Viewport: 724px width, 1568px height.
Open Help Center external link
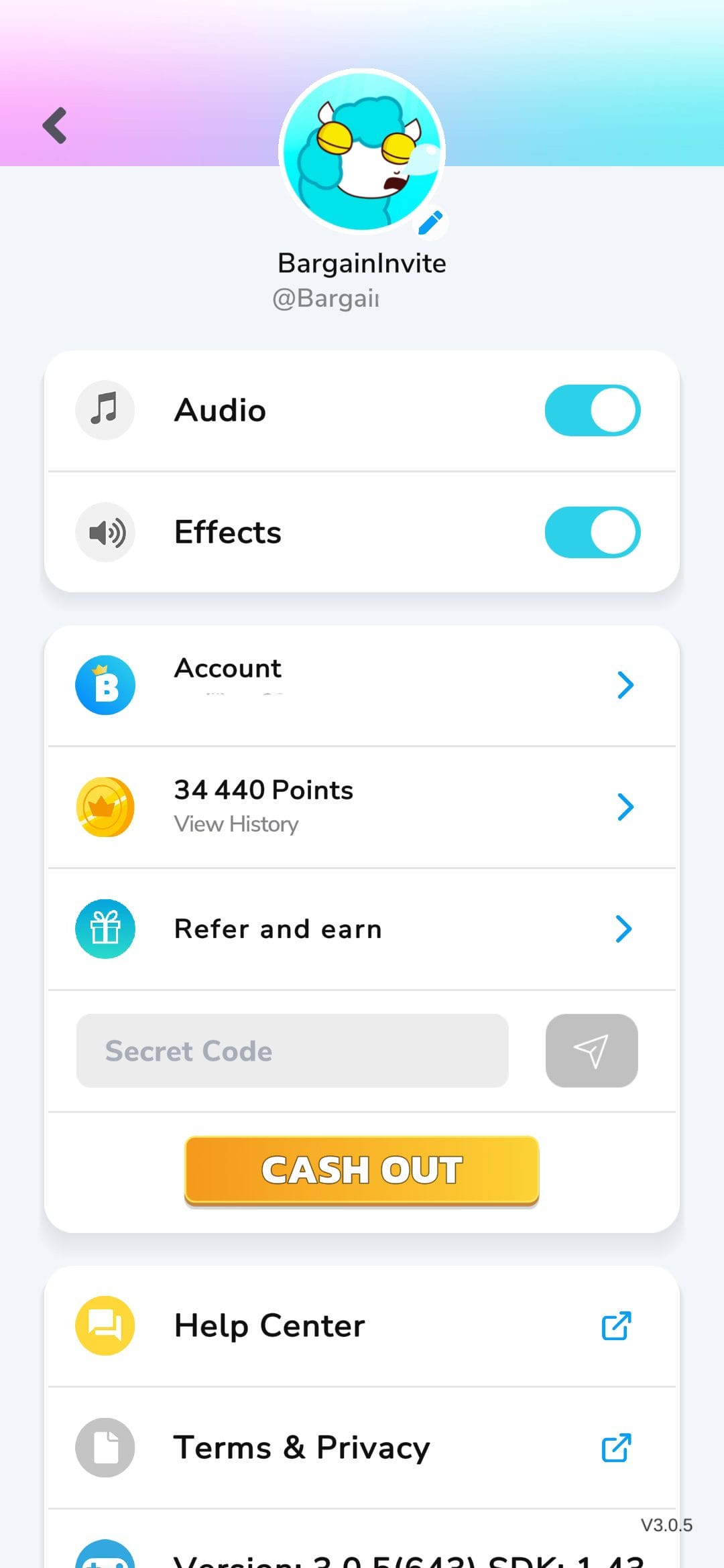point(615,1325)
